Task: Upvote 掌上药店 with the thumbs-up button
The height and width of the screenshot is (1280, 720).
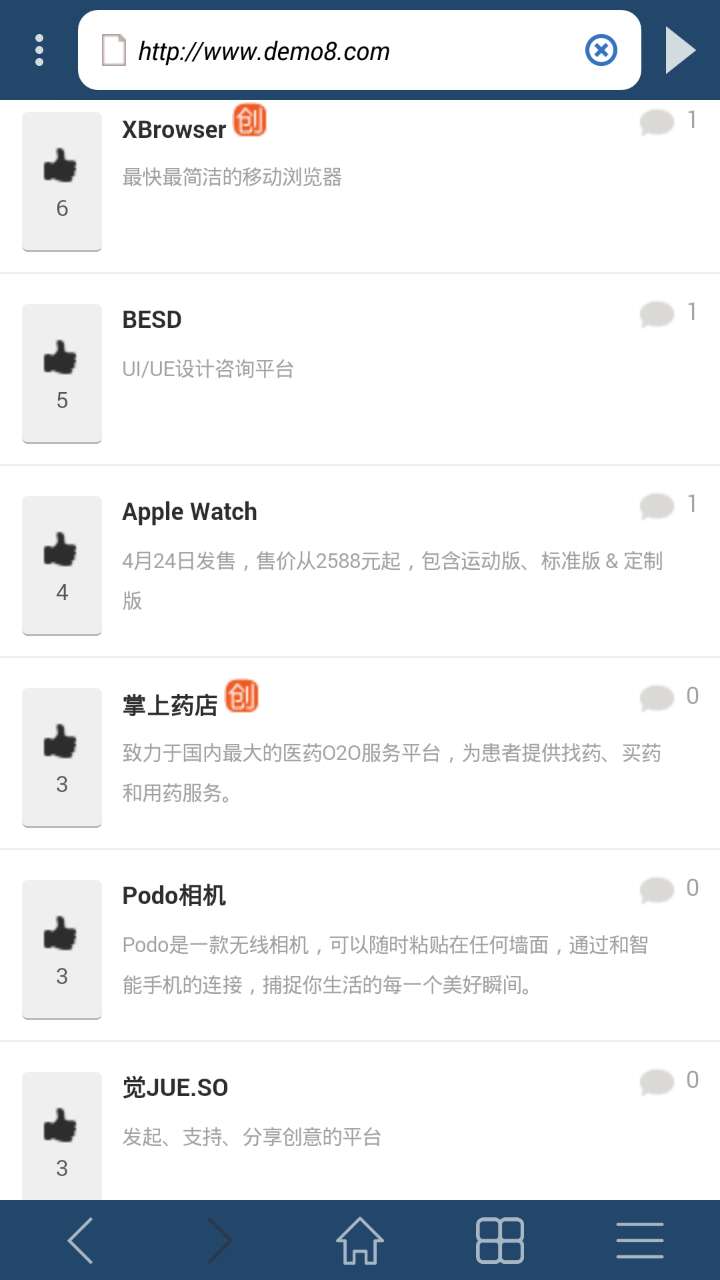Action: [x=62, y=757]
